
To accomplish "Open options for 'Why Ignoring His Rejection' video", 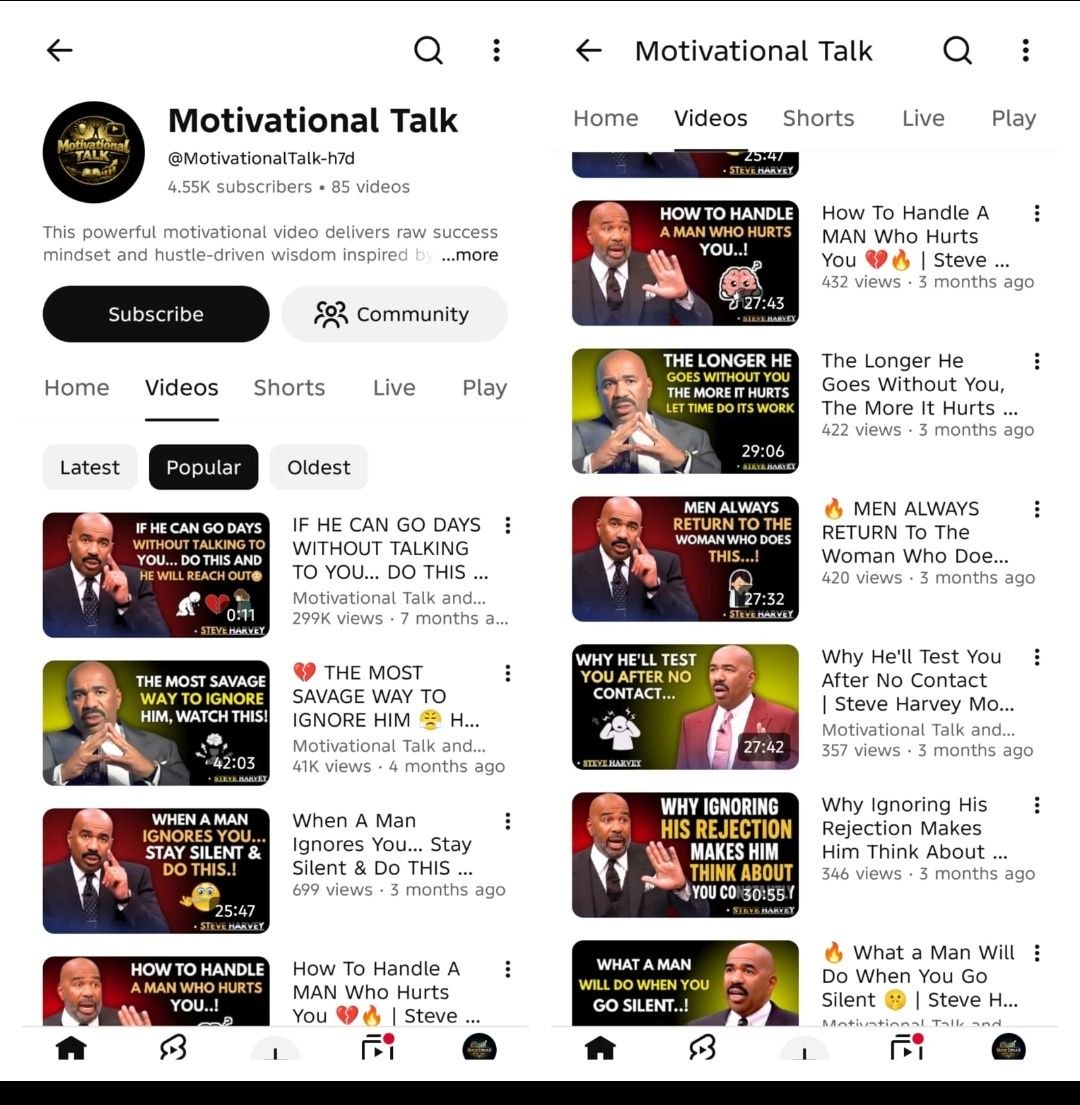I will [x=1036, y=805].
